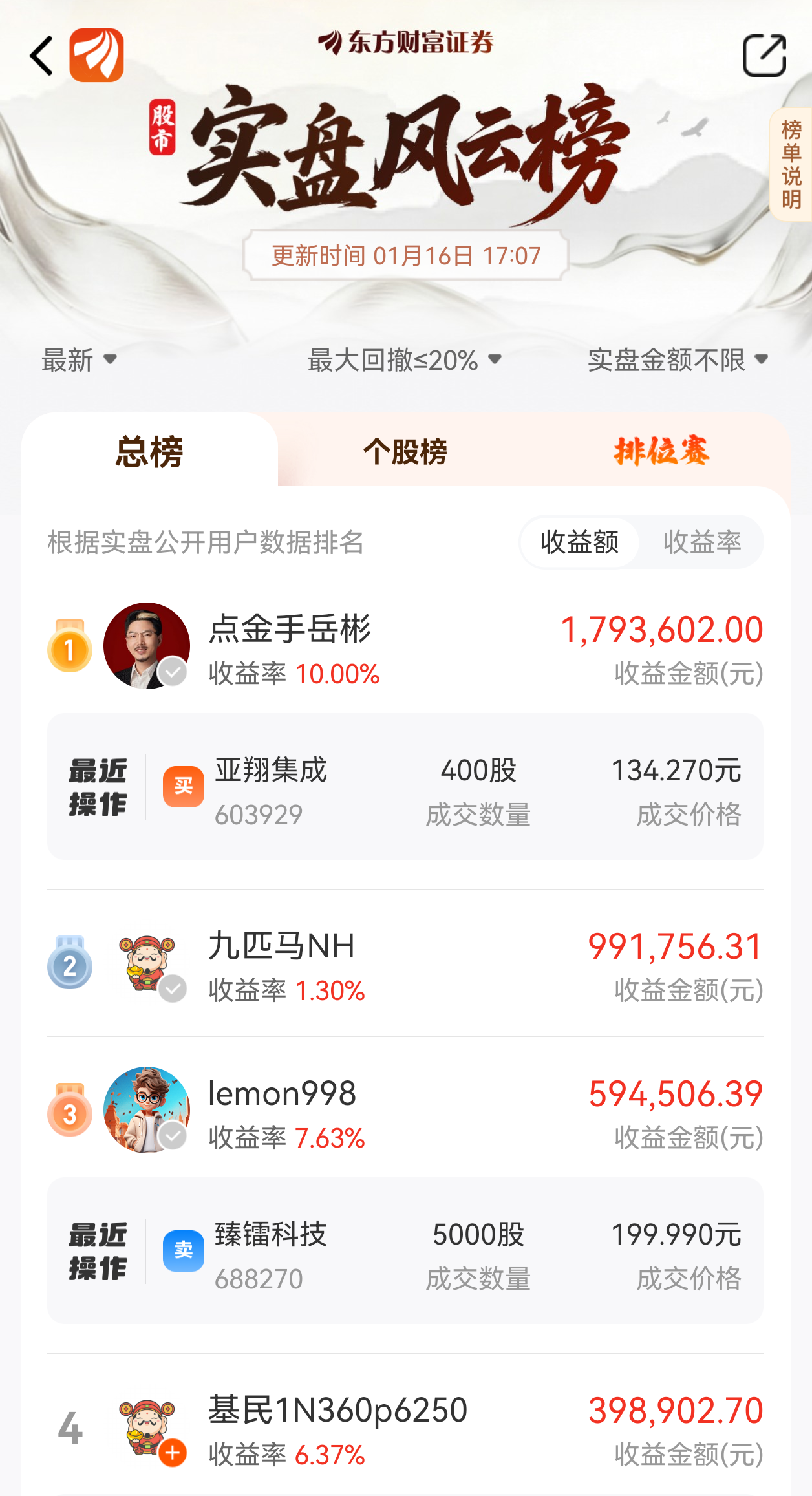Open the 排位赛 tab
This screenshot has height=1496, width=812.
[661, 453]
